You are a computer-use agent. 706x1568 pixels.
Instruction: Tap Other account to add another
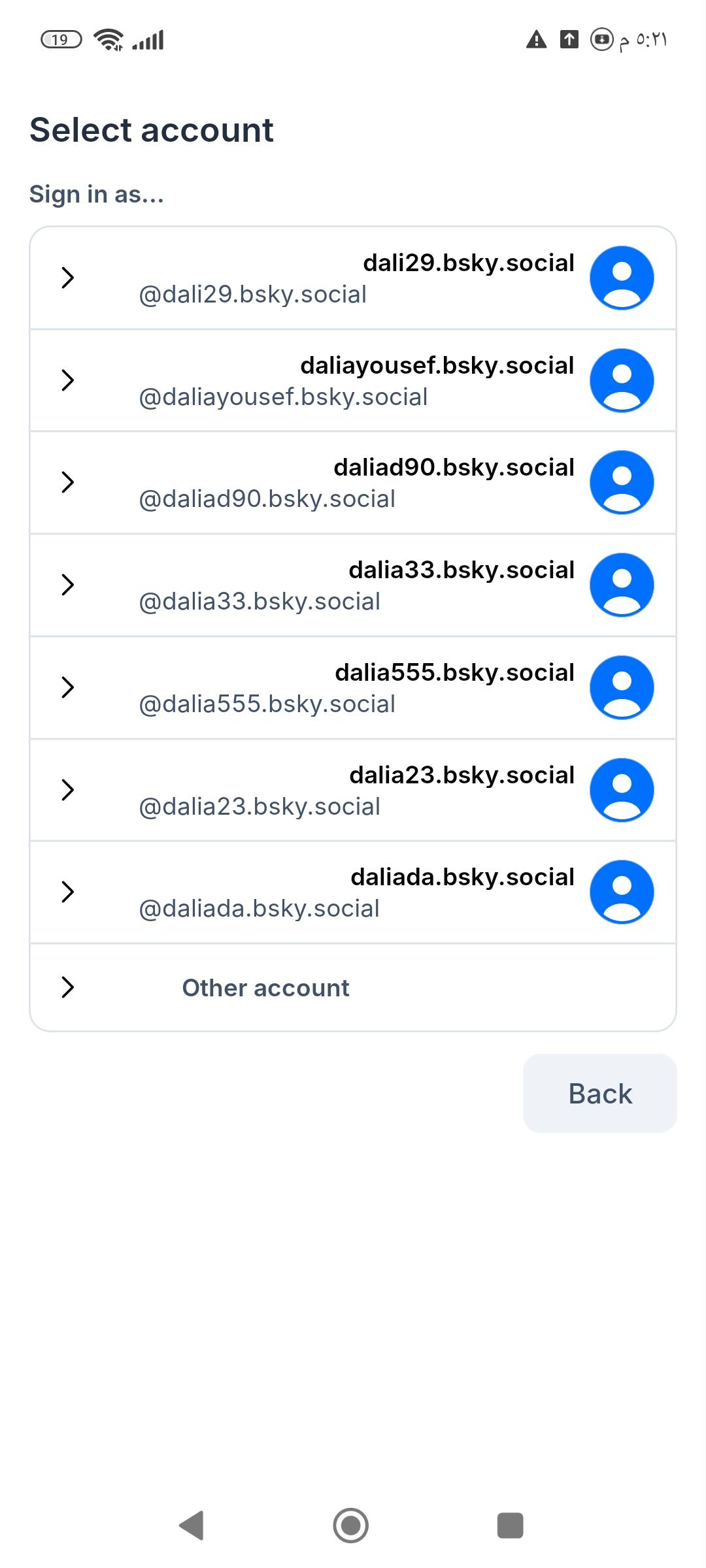click(353, 988)
